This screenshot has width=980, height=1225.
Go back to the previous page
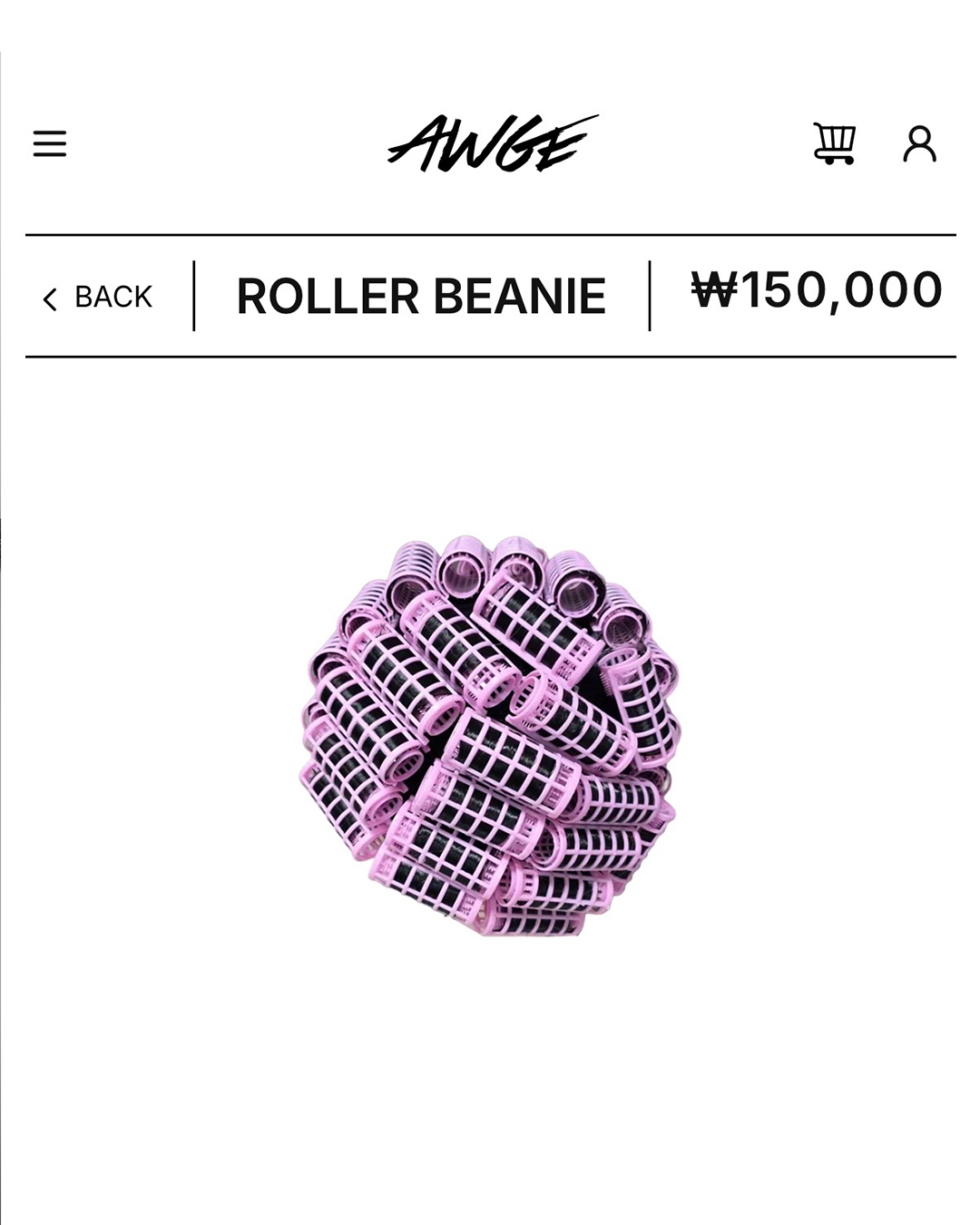coord(98,297)
